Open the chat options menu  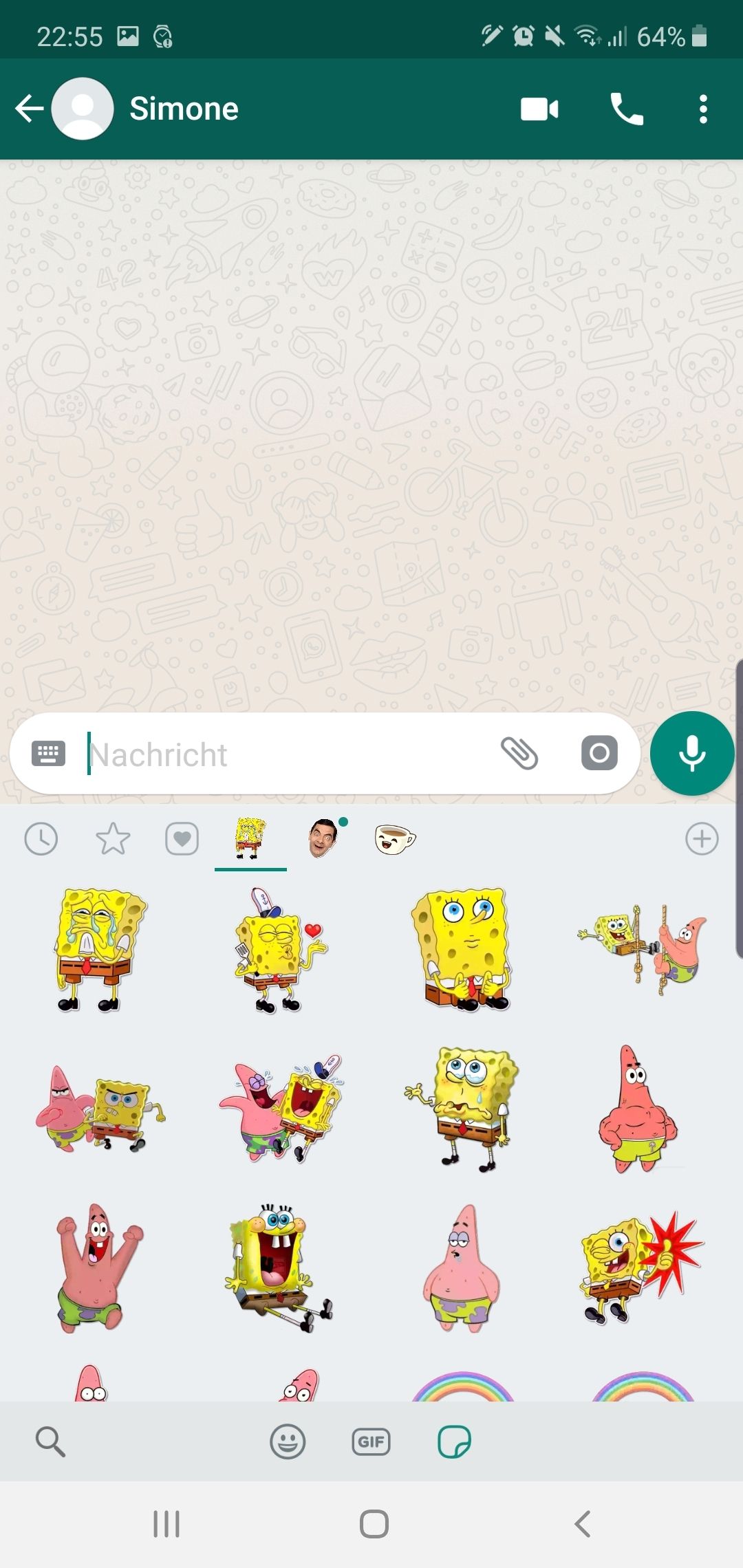click(x=703, y=108)
